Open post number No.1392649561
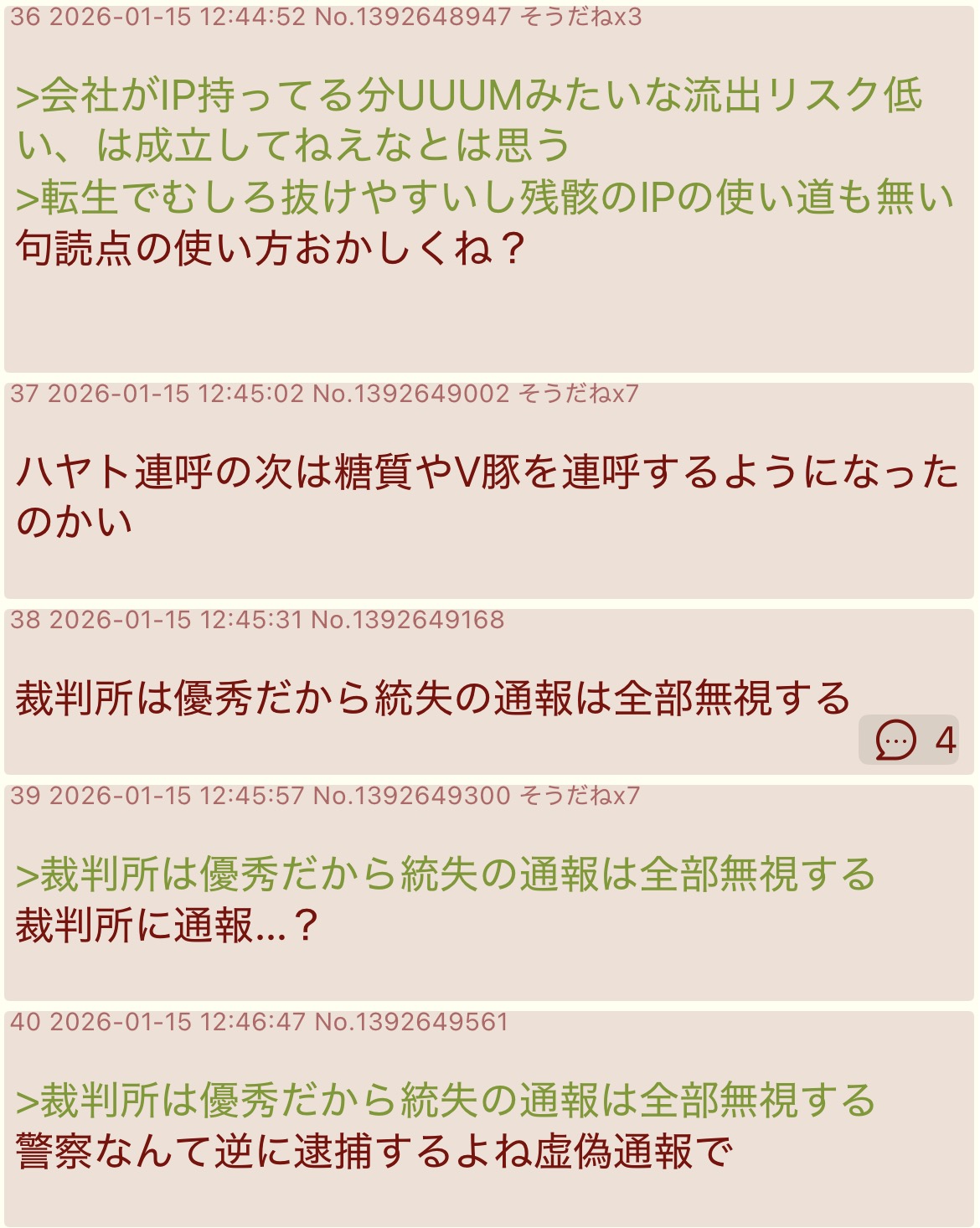980x1228 pixels. tap(411, 1022)
